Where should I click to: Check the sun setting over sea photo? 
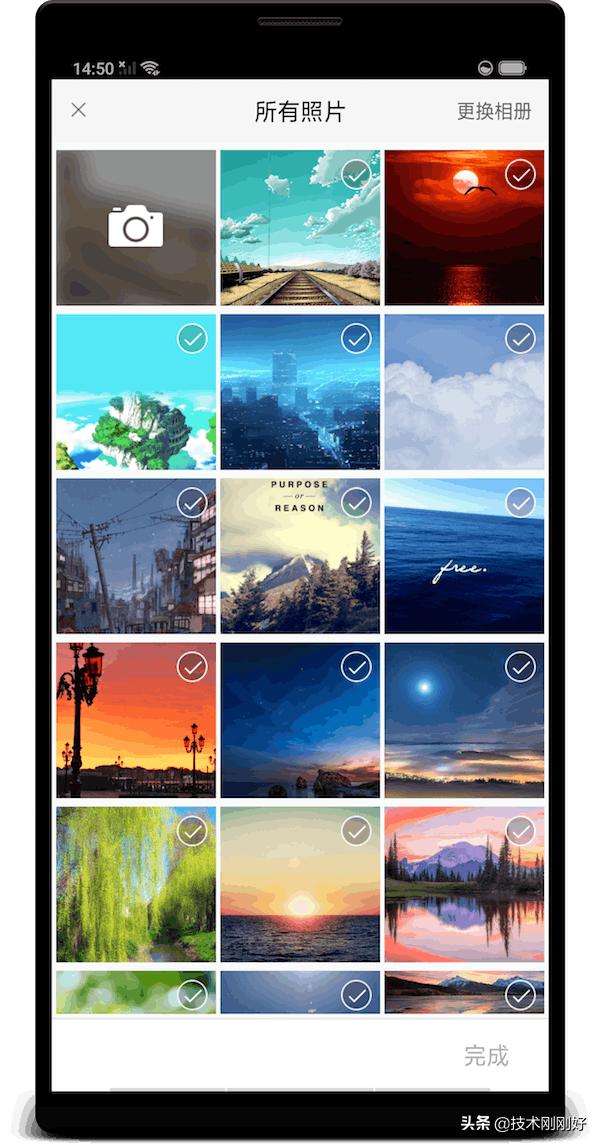(x=356, y=831)
